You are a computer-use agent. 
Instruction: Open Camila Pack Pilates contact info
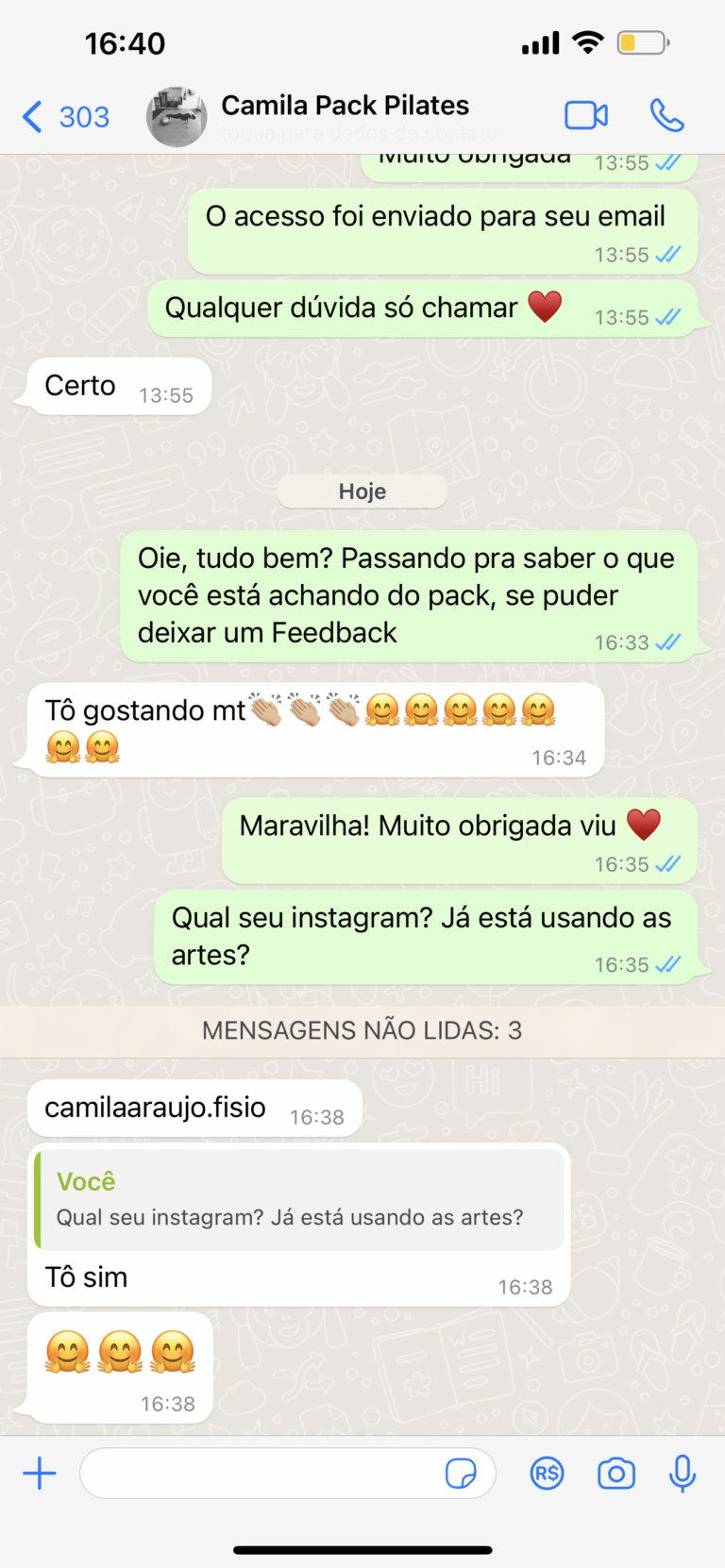(346, 107)
